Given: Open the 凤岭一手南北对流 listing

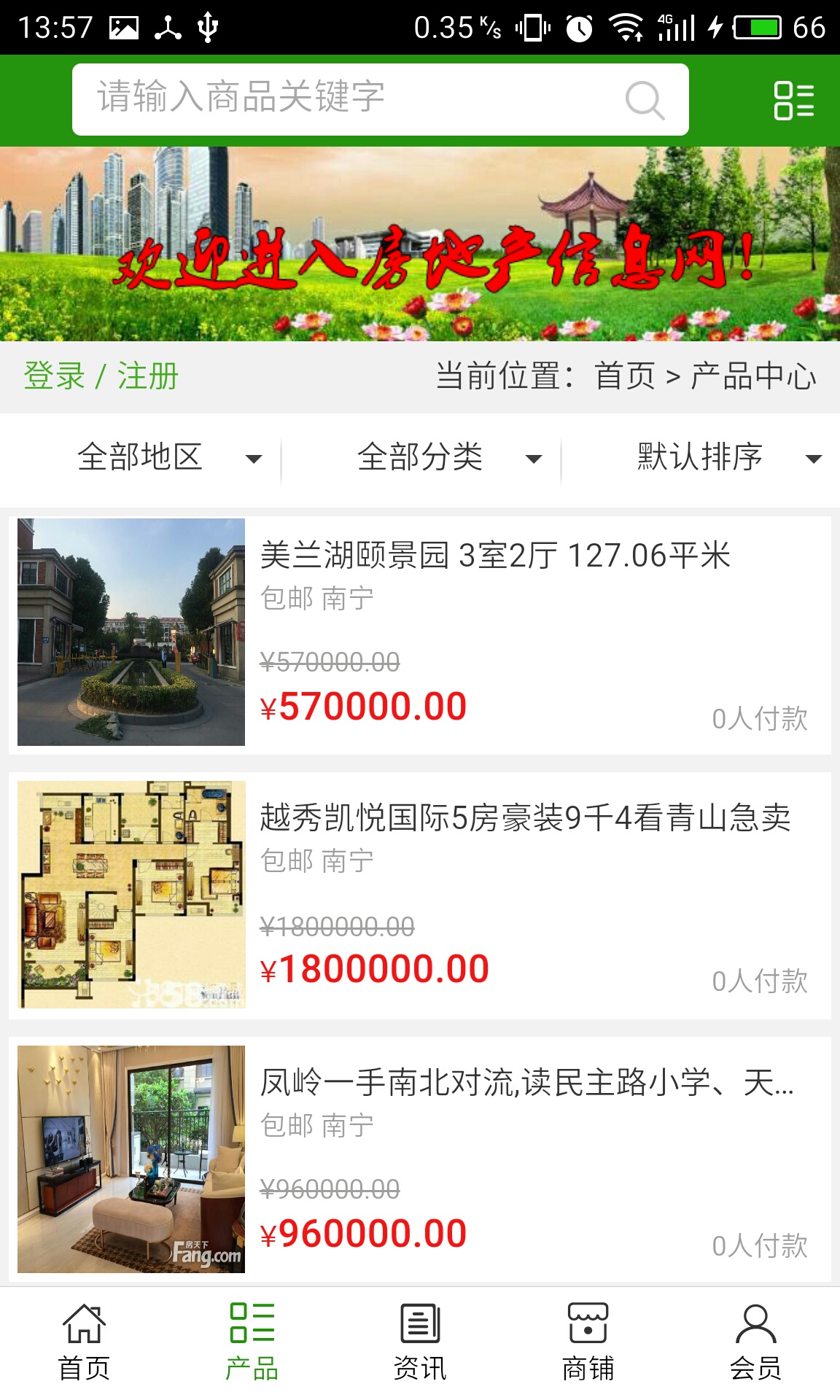Looking at the screenshot, I should click(526, 1083).
